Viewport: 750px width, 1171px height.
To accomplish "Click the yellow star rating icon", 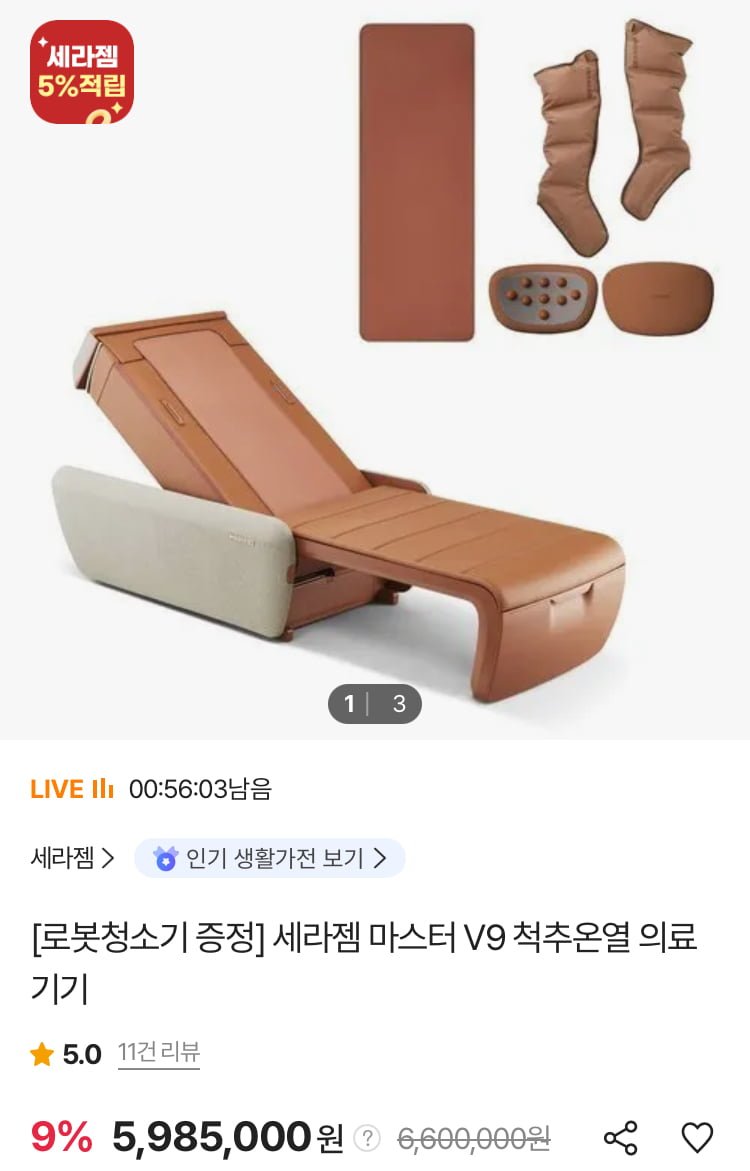I will click(x=38, y=1054).
